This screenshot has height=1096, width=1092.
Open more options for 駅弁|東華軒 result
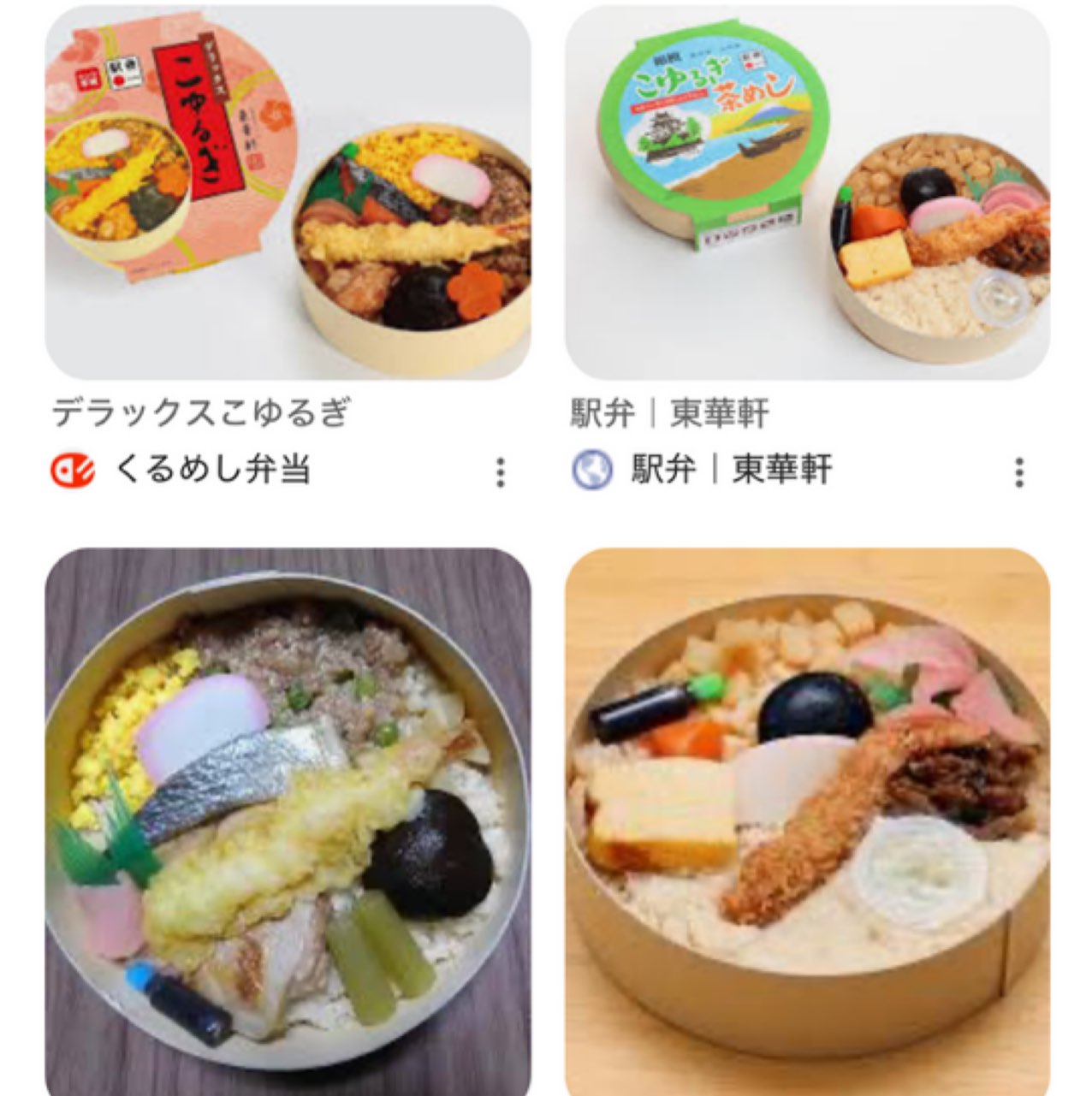(1019, 472)
